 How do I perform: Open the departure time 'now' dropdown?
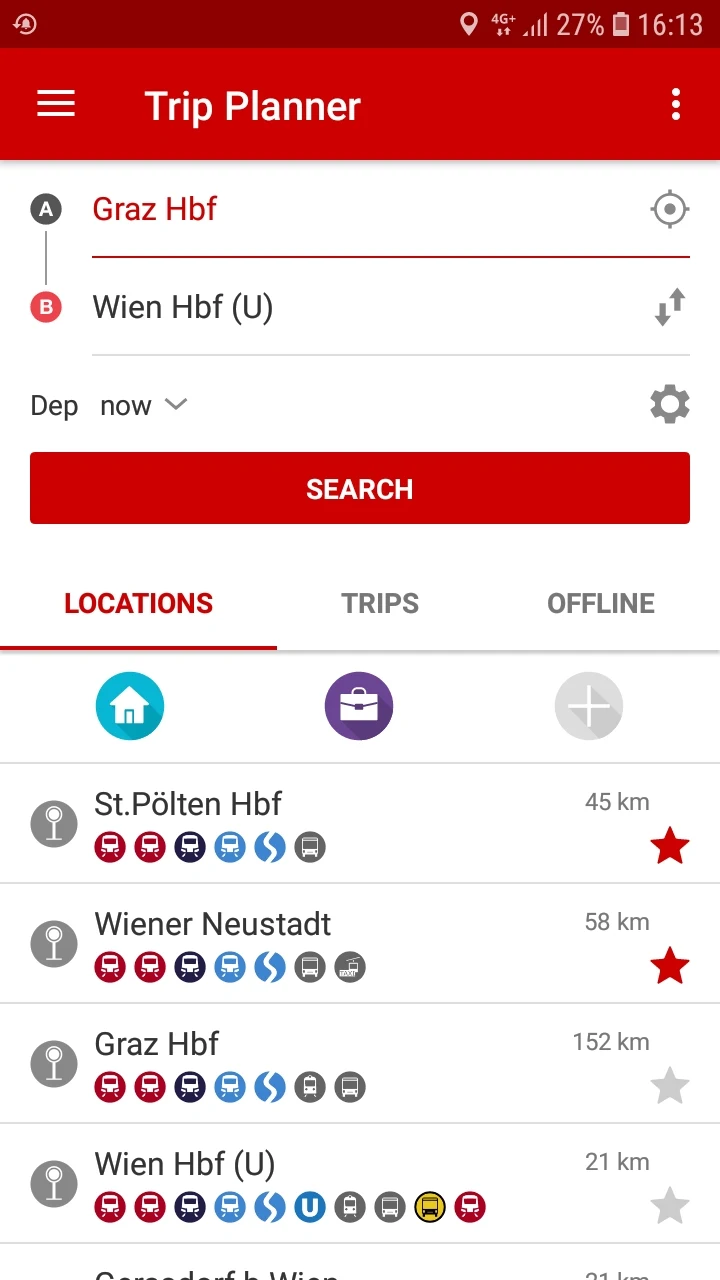pos(143,405)
